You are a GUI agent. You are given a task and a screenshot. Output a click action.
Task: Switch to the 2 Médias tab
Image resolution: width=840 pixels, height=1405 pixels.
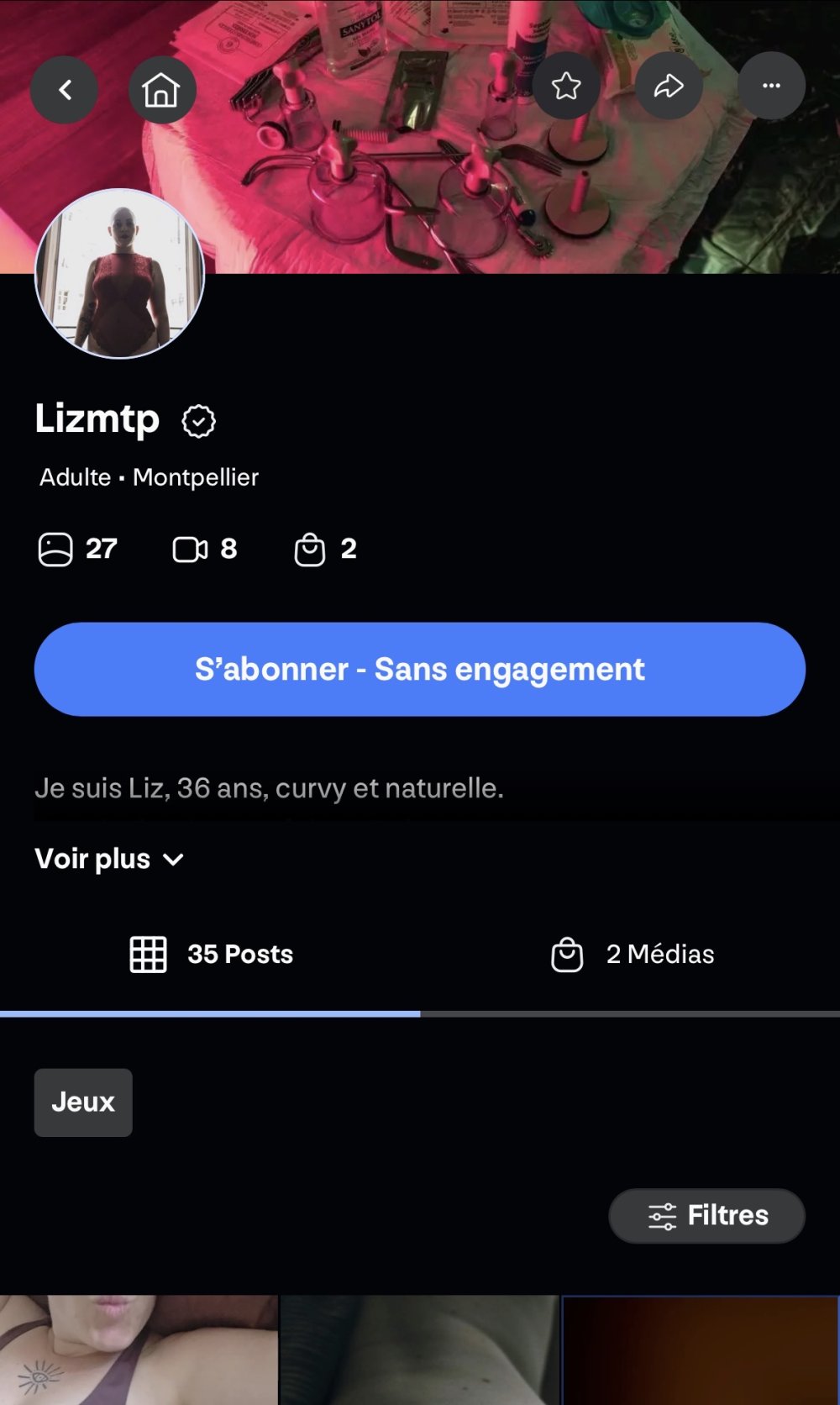tap(630, 955)
